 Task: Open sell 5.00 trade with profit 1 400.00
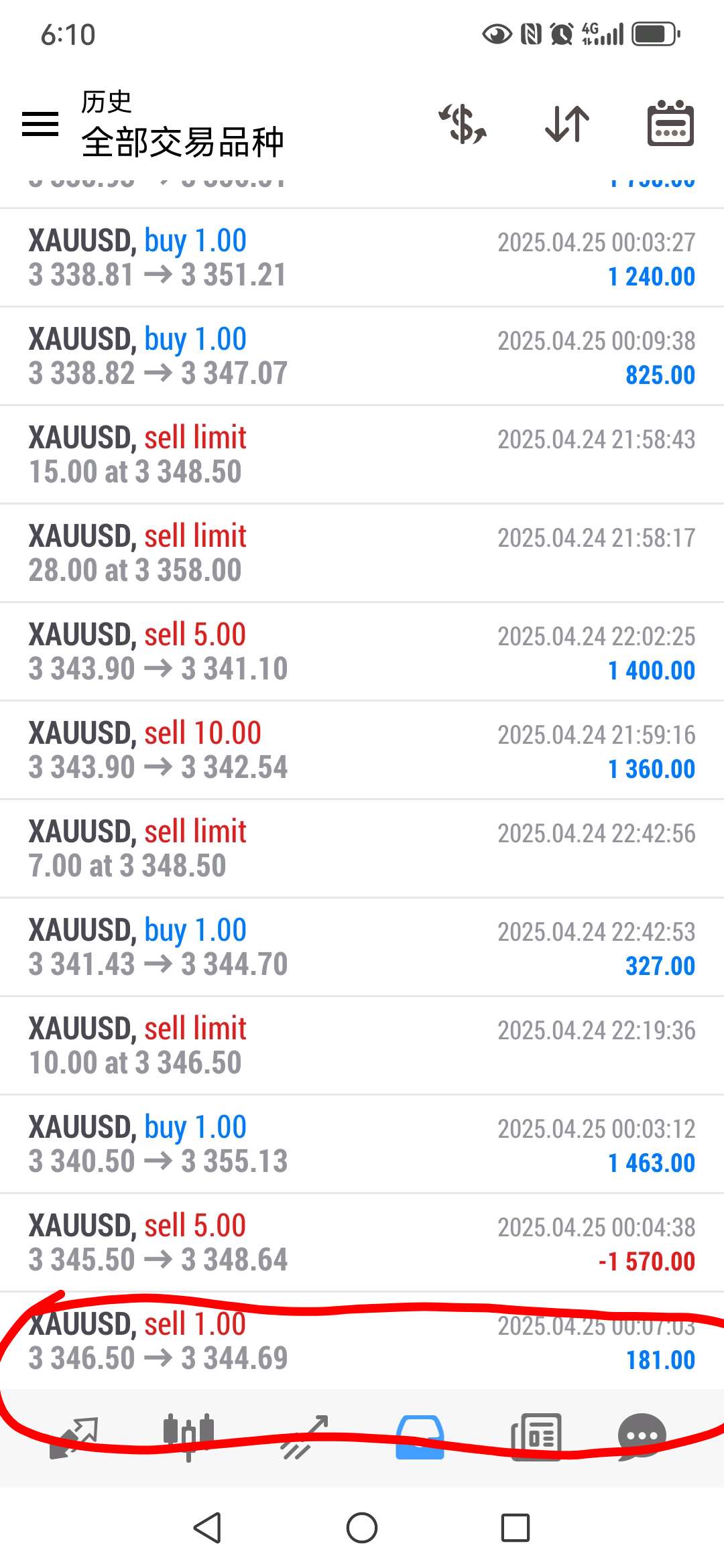coord(362,652)
